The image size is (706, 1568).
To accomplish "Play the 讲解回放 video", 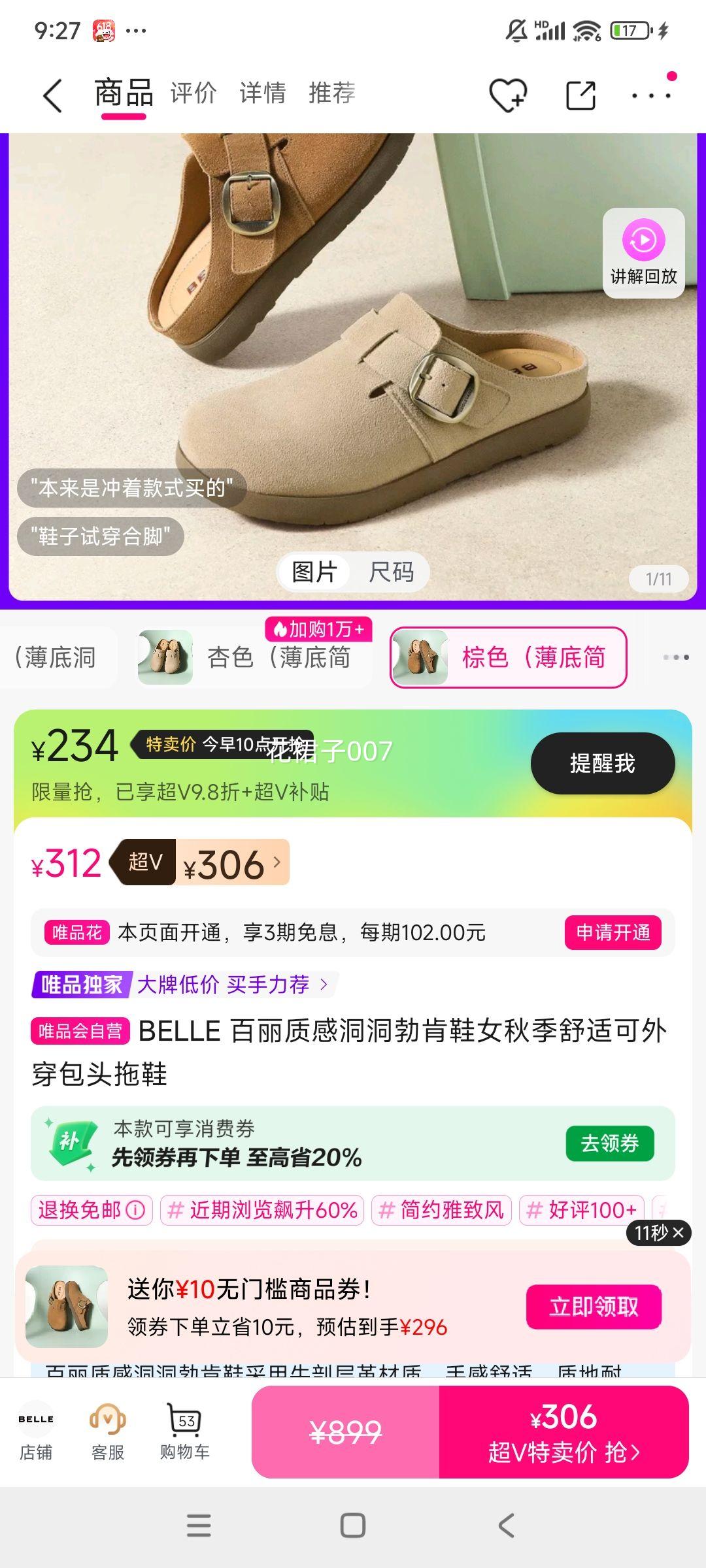I will (643, 252).
